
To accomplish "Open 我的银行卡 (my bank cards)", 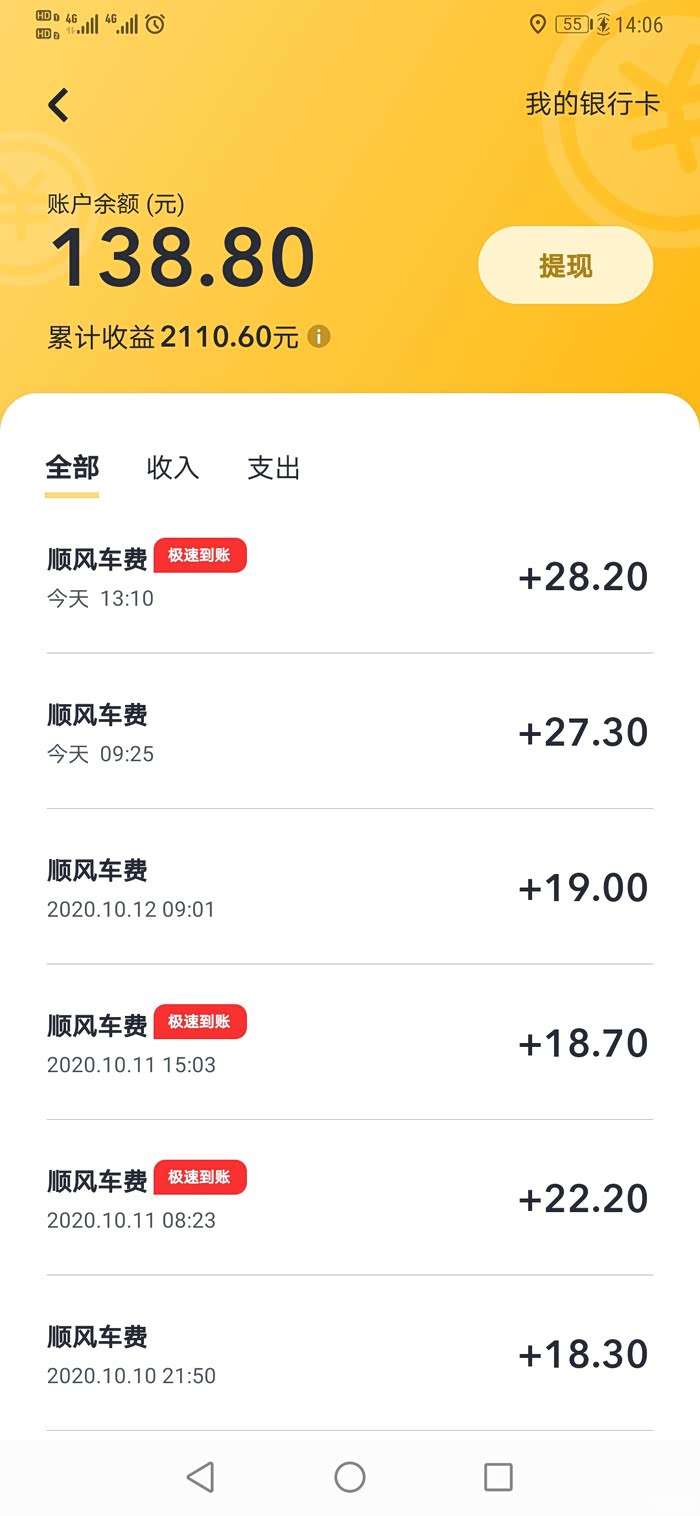I will (x=592, y=104).
